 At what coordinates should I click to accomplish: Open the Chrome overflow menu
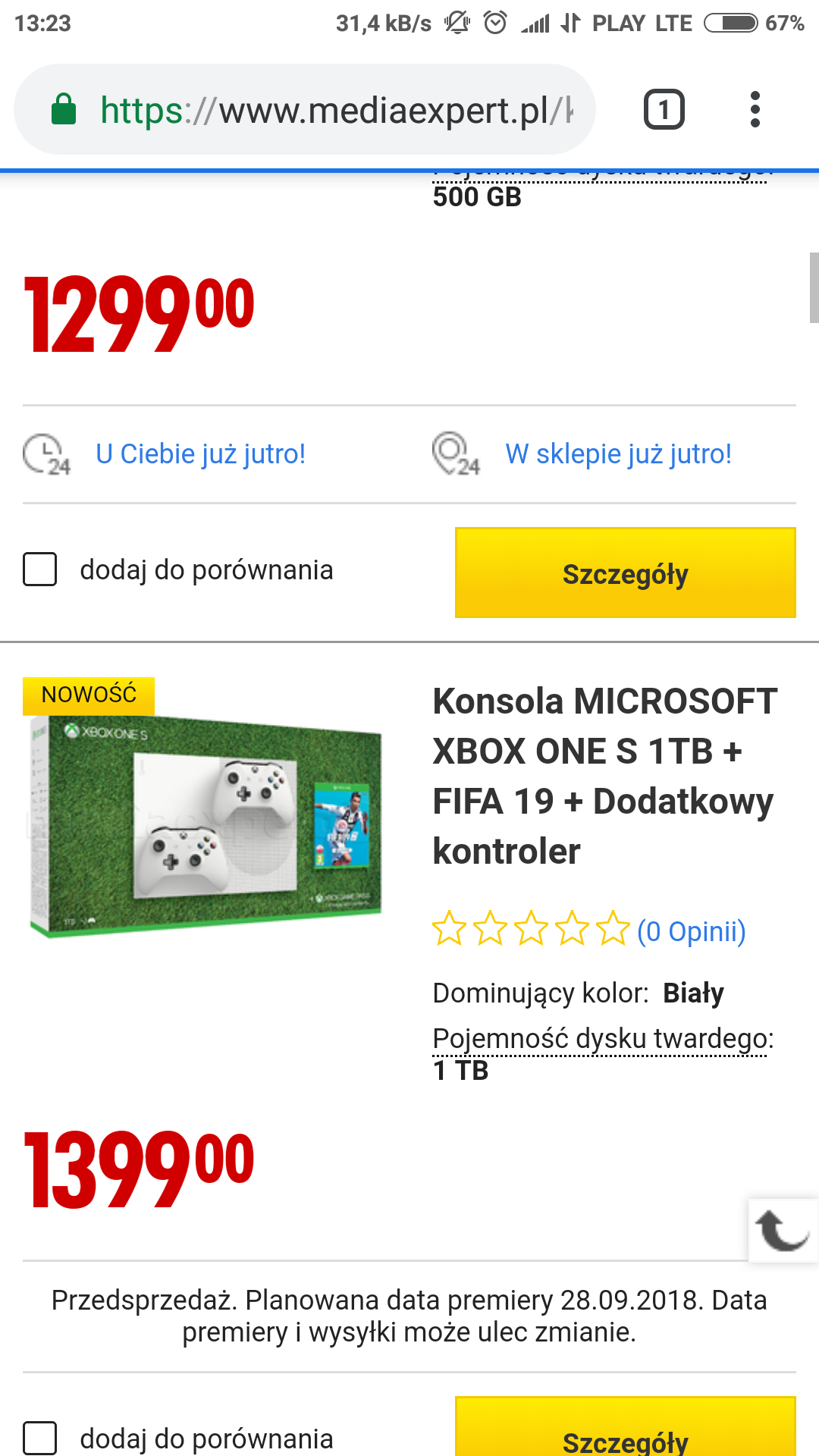(x=755, y=110)
